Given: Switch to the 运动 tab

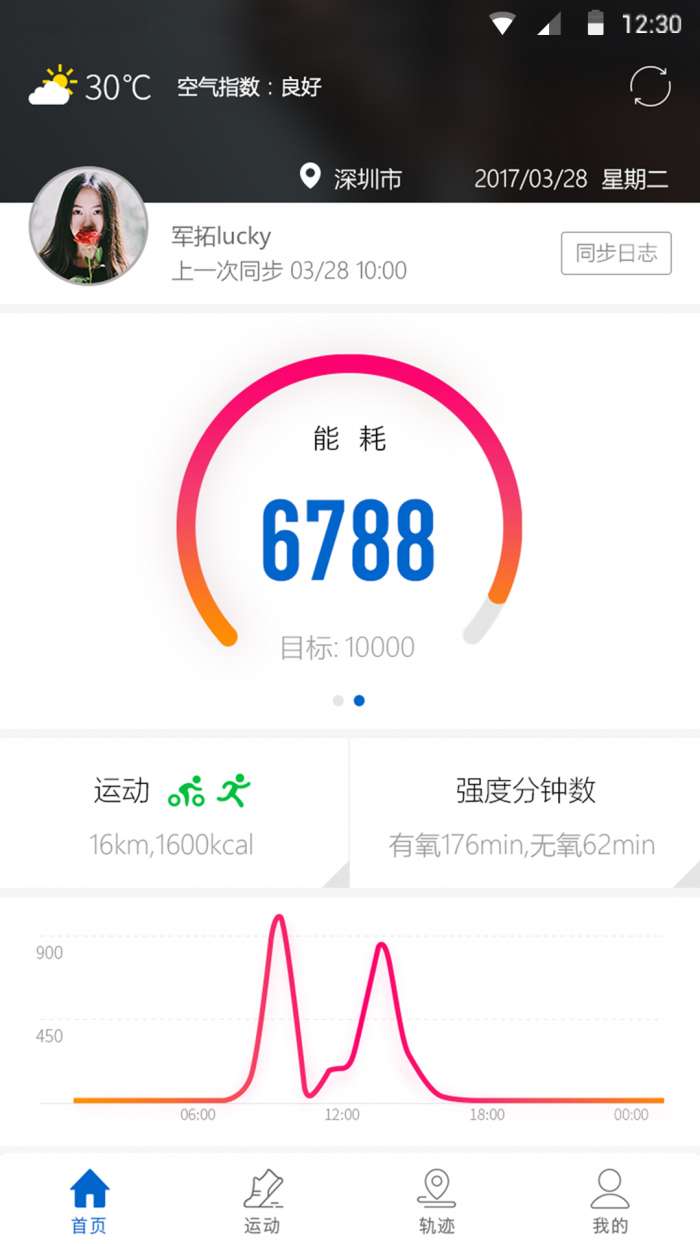Looking at the screenshot, I should click(x=263, y=1201).
